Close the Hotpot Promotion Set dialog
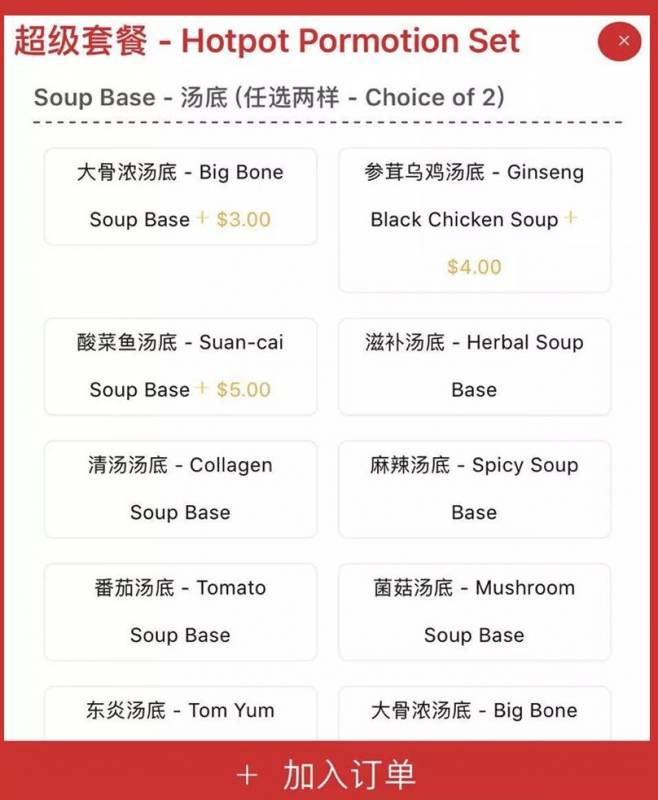The width and height of the screenshot is (658, 800). click(x=624, y=41)
